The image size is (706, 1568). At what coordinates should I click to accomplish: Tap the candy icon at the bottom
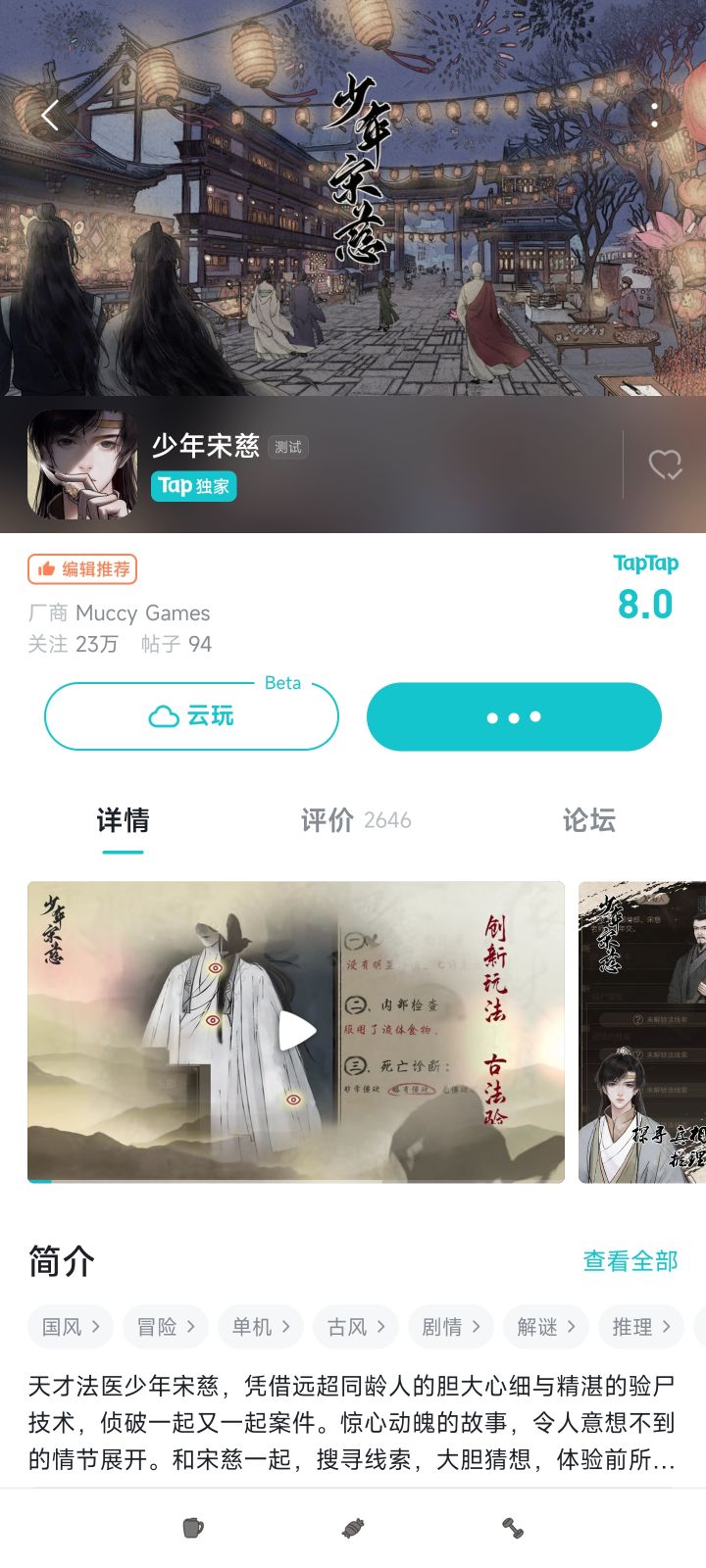(353, 1528)
